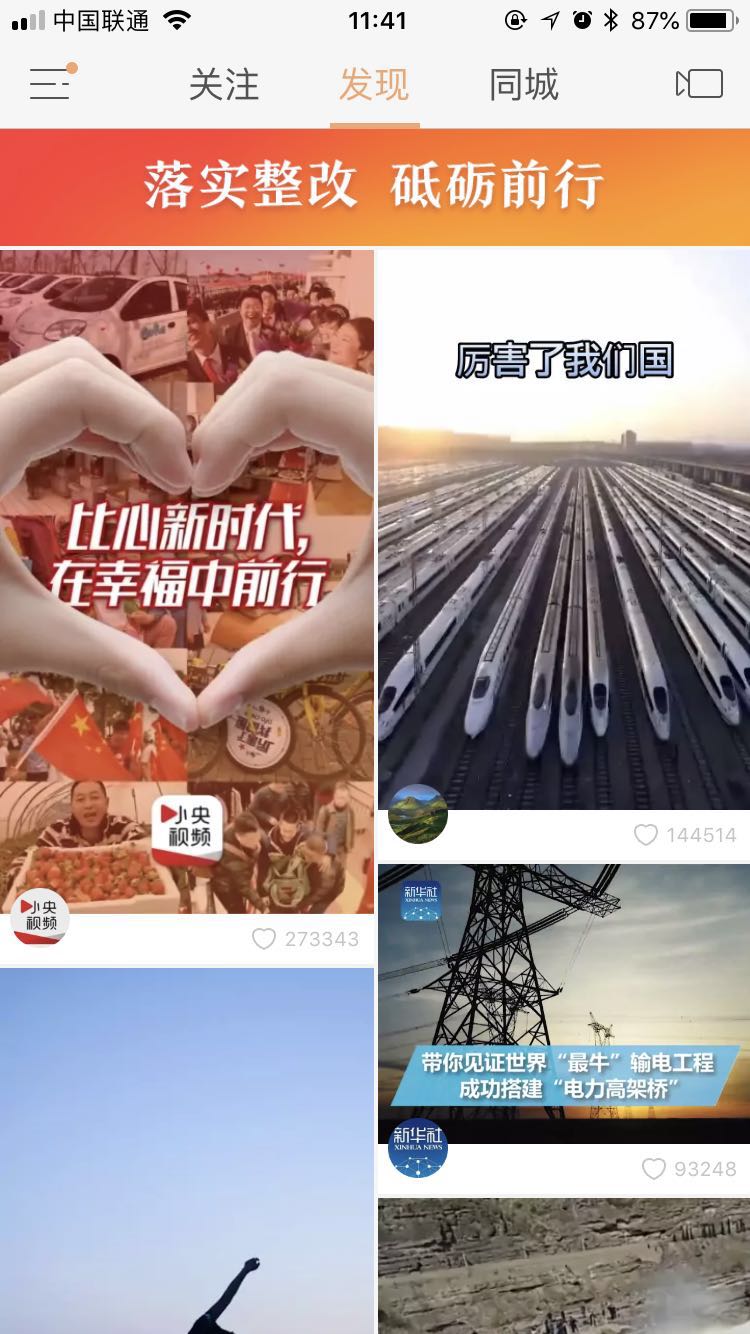This screenshot has width=750, height=1334.
Task: Open the 落实整改 砥砺前行 banner
Action: 375,186
